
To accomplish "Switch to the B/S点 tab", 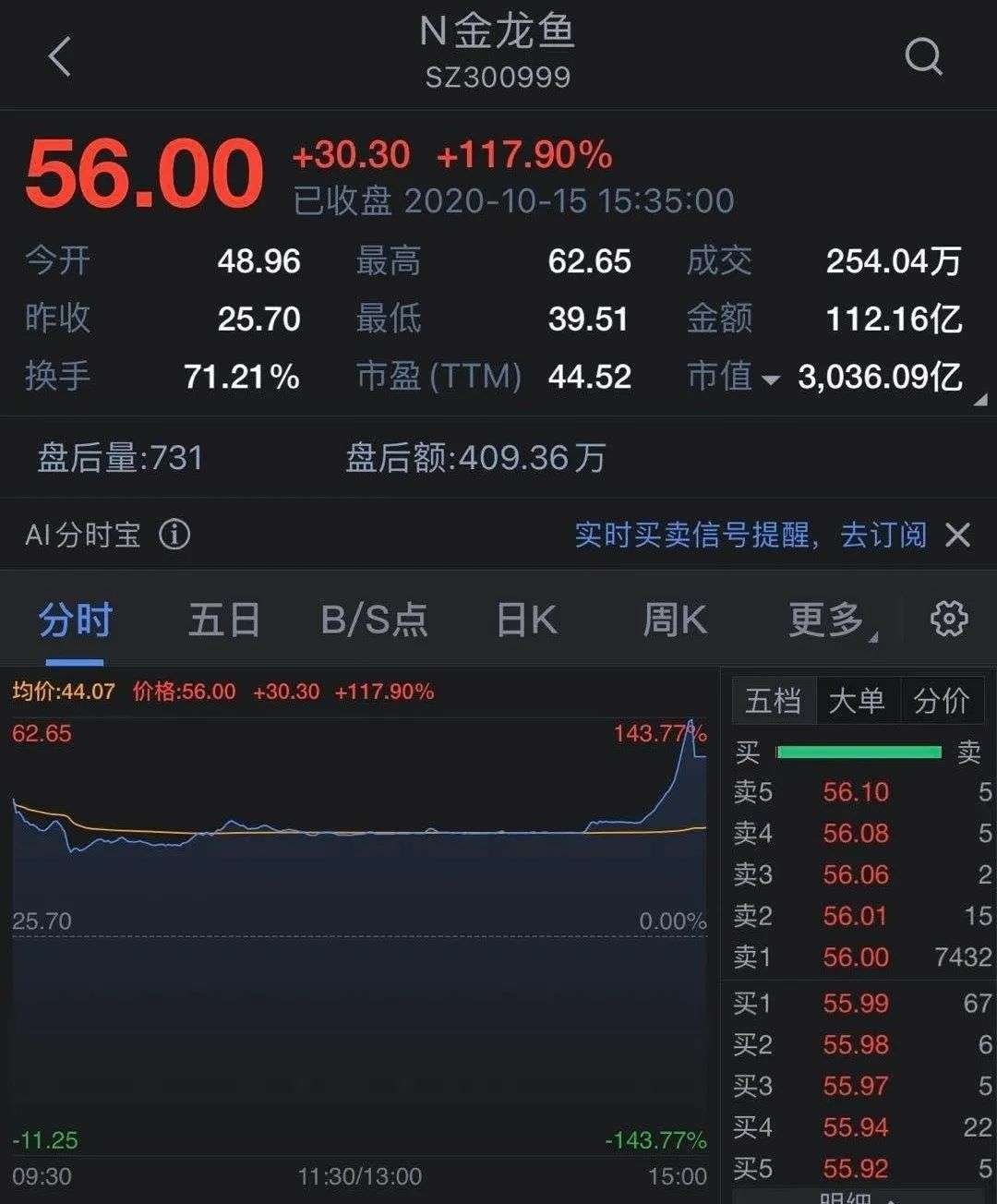I will pos(374,620).
